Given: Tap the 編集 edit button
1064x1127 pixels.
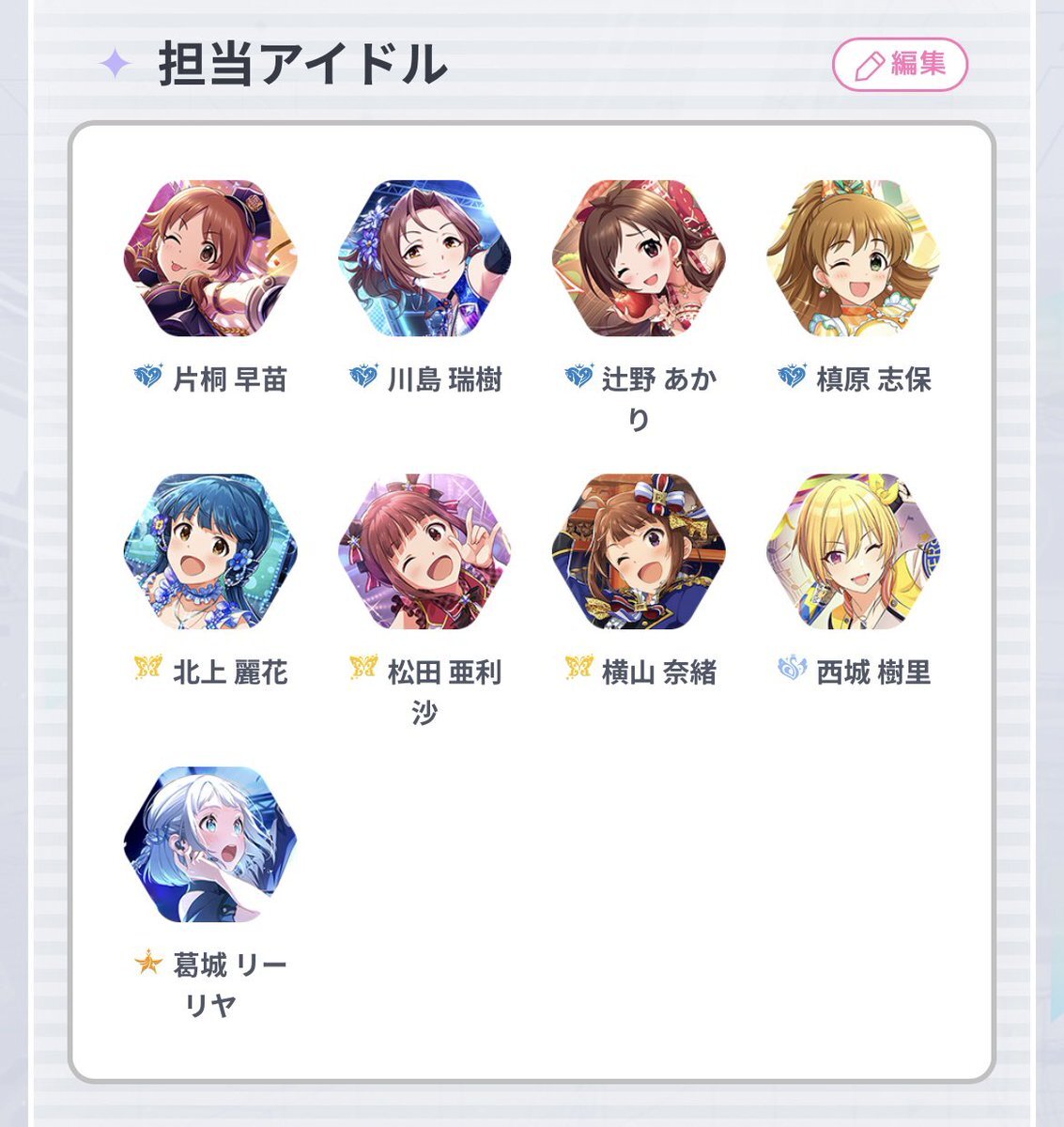Looking at the screenshot, I should pyautogui.click(x=899, y=65).
